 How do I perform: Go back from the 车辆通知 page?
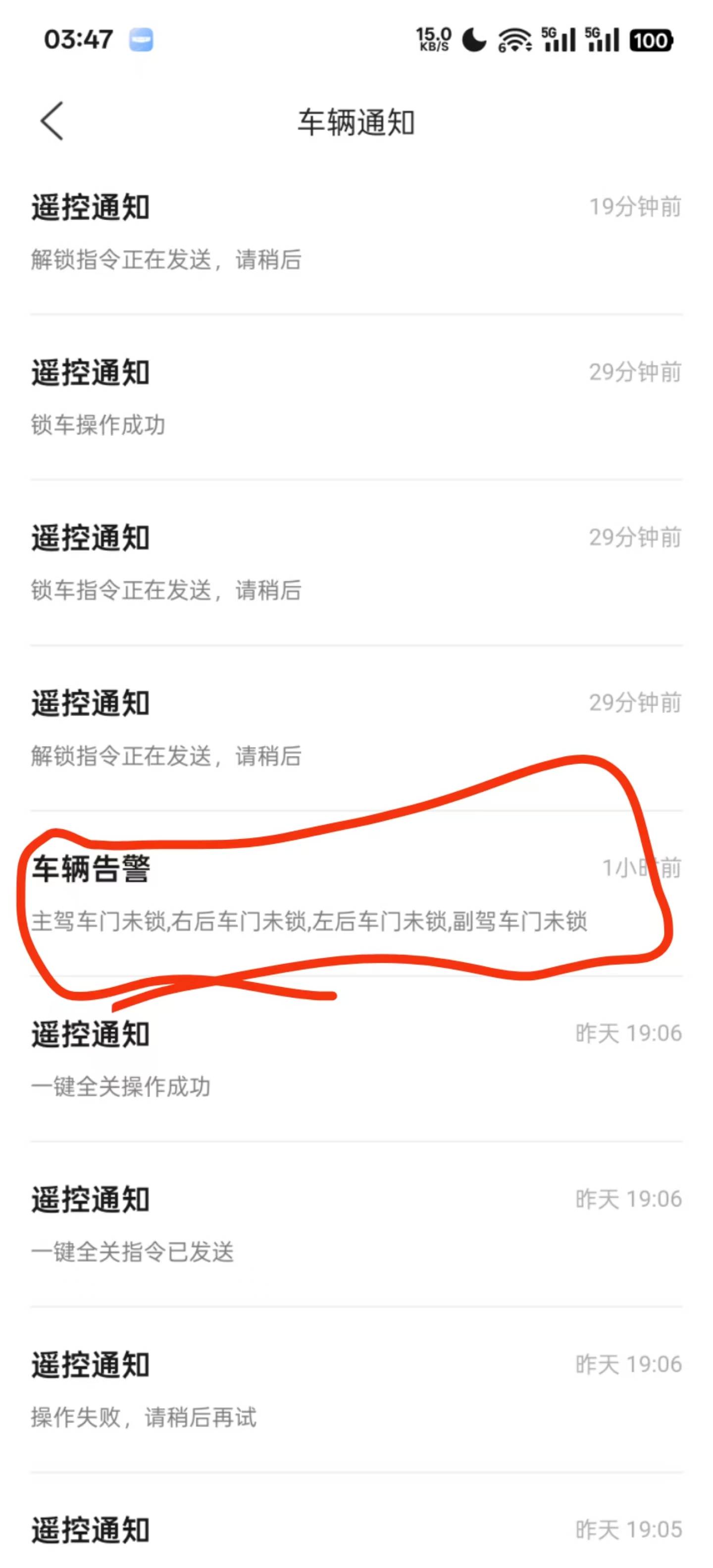pos(52,121)
